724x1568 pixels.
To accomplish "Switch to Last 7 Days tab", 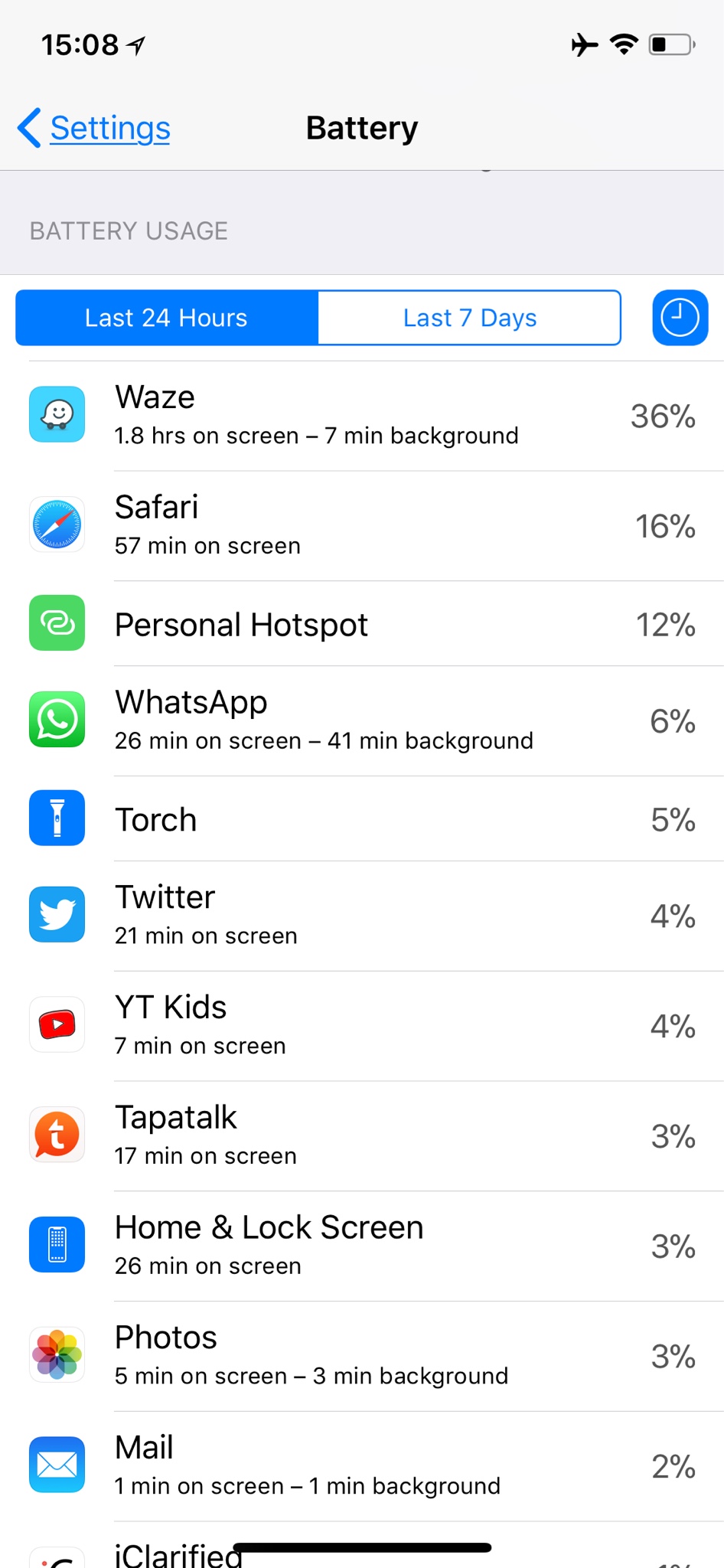I will 469,318.
